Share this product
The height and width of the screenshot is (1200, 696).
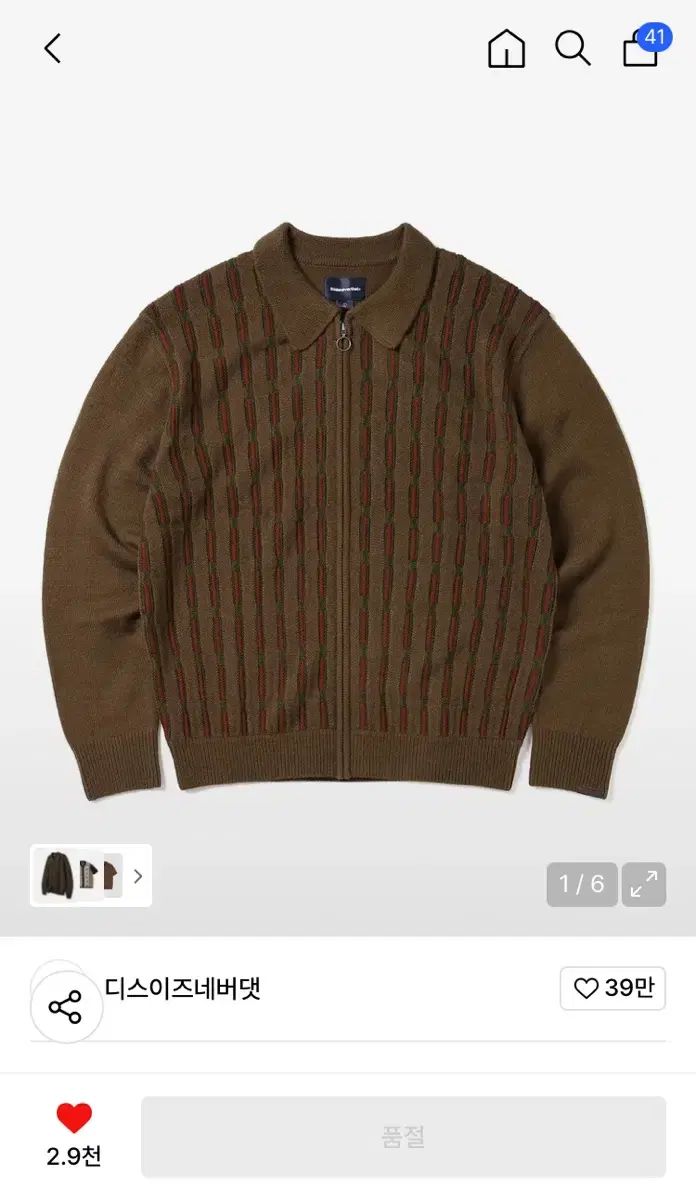[x=65, y=1007]
